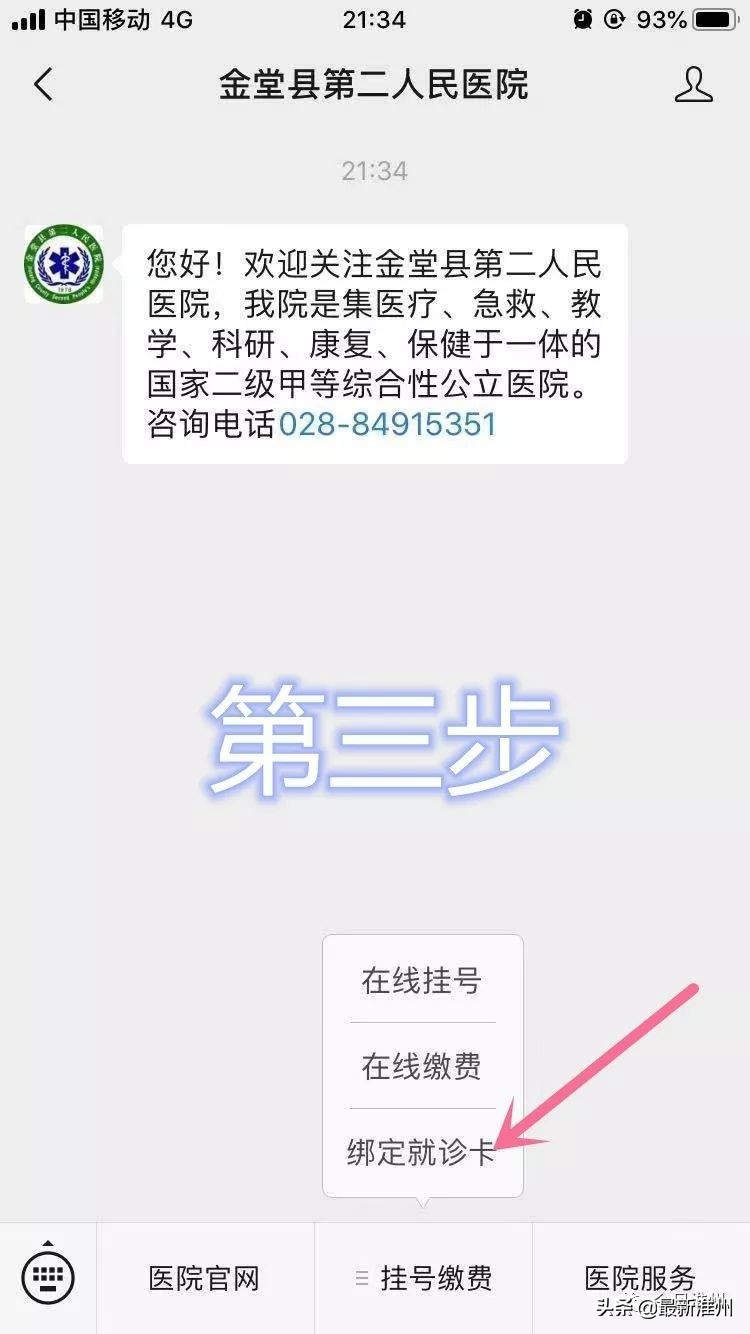Open the account profile via the person icon
This screenshot has height=1334, width=750.
pyautogui.click(x=695, y=85)
